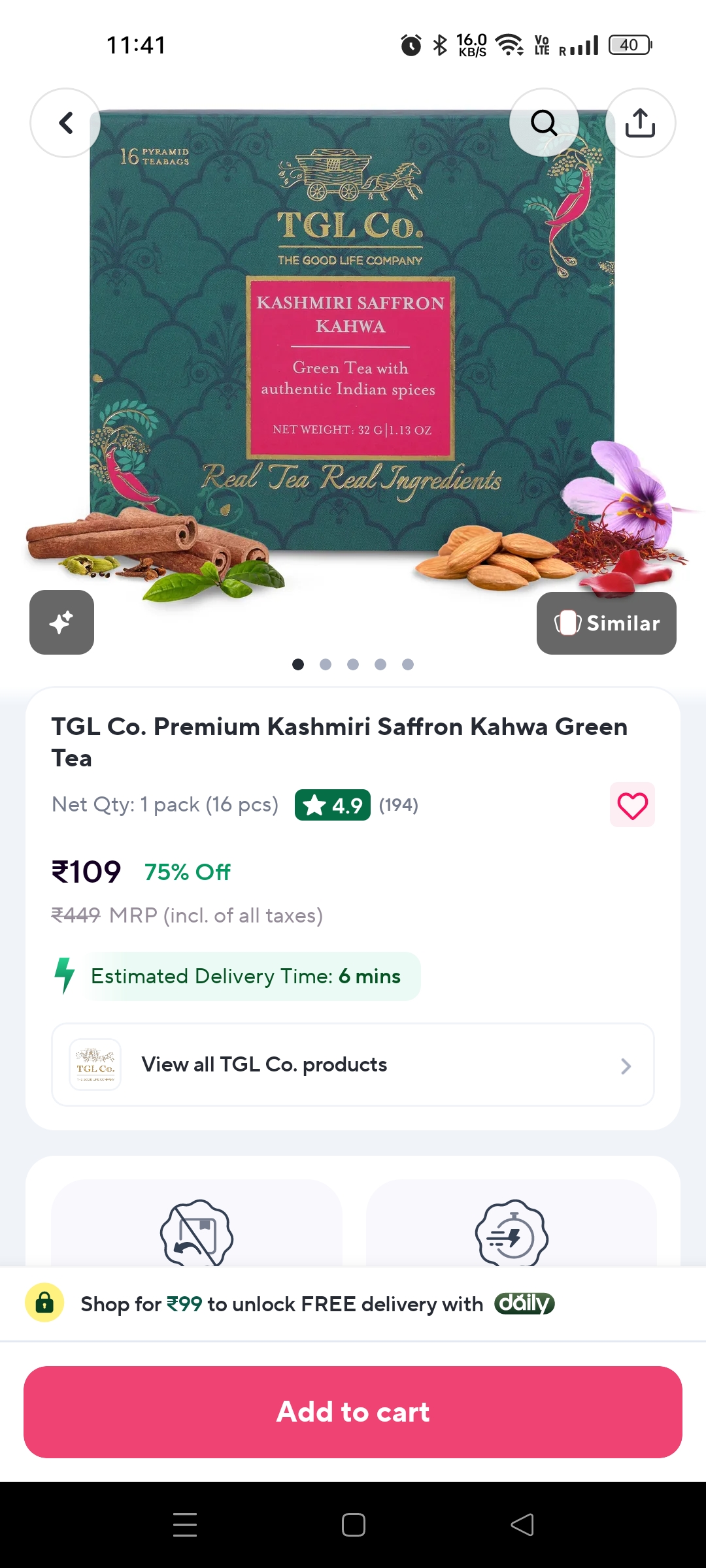Open the 4.9 star rating badge
This screenshot has width=706, height=1568.
coord(332,805)
